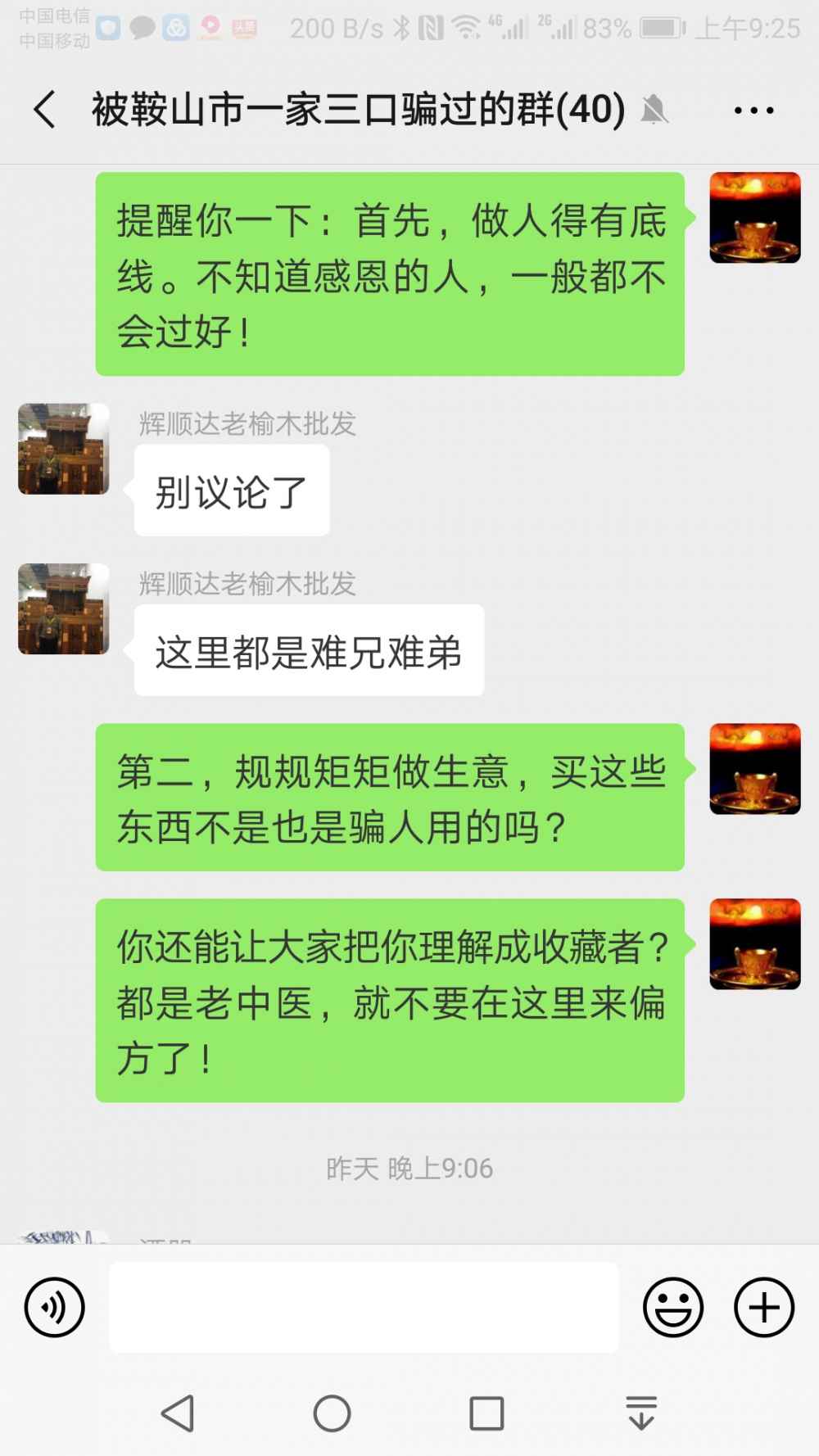Open the plus attachment menu

pos(763,1307)
